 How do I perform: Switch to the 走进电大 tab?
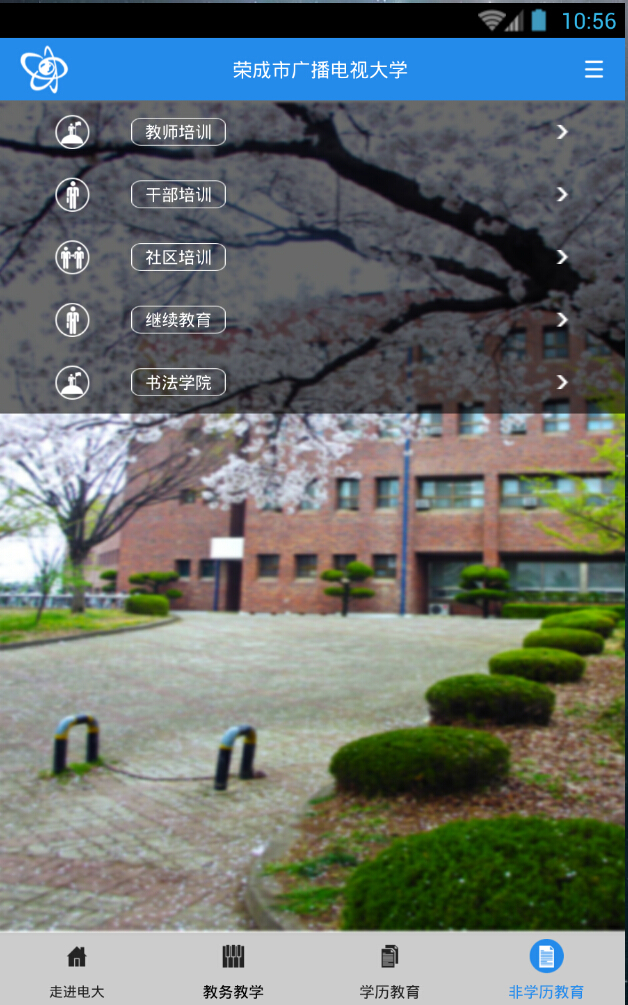[77, 969]
